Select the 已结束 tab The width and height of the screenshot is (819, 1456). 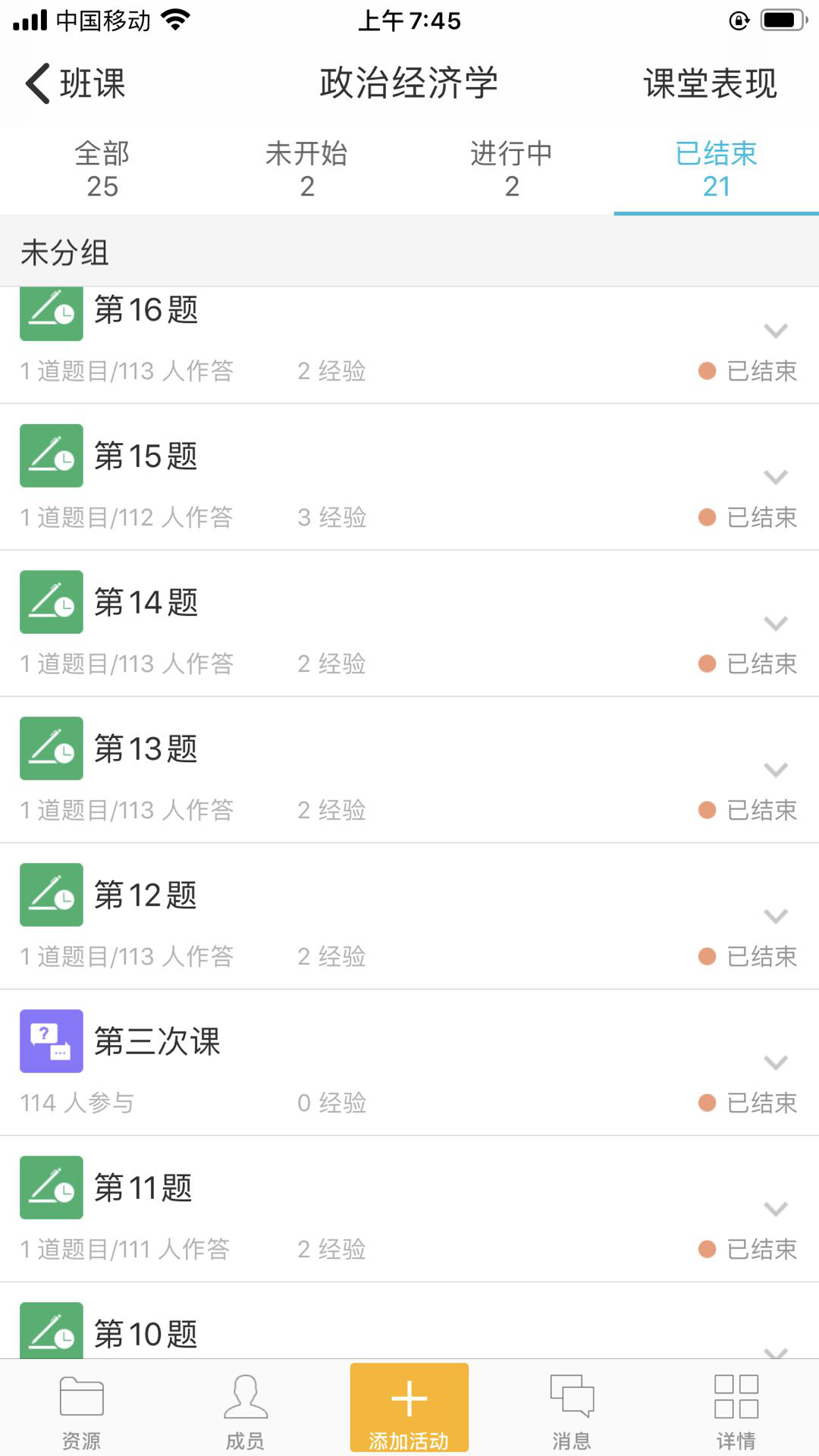[716, 170]
